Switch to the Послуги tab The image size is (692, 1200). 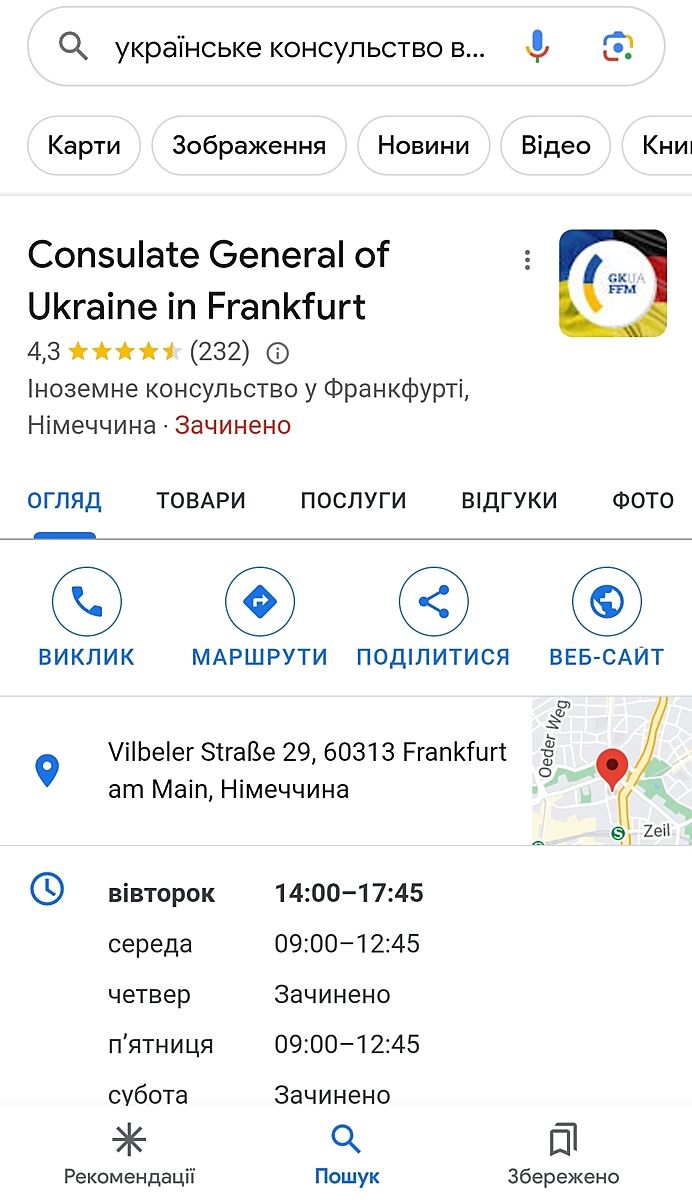pyautogui.click(x=353, y=500)
